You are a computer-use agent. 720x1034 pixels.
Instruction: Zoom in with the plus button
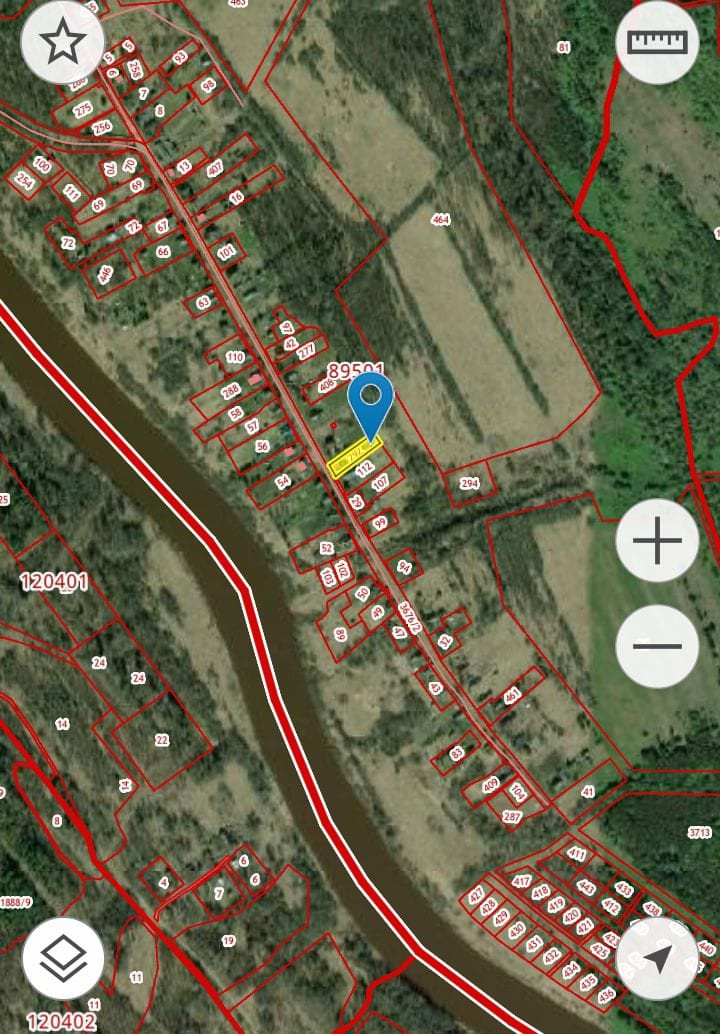657,541
